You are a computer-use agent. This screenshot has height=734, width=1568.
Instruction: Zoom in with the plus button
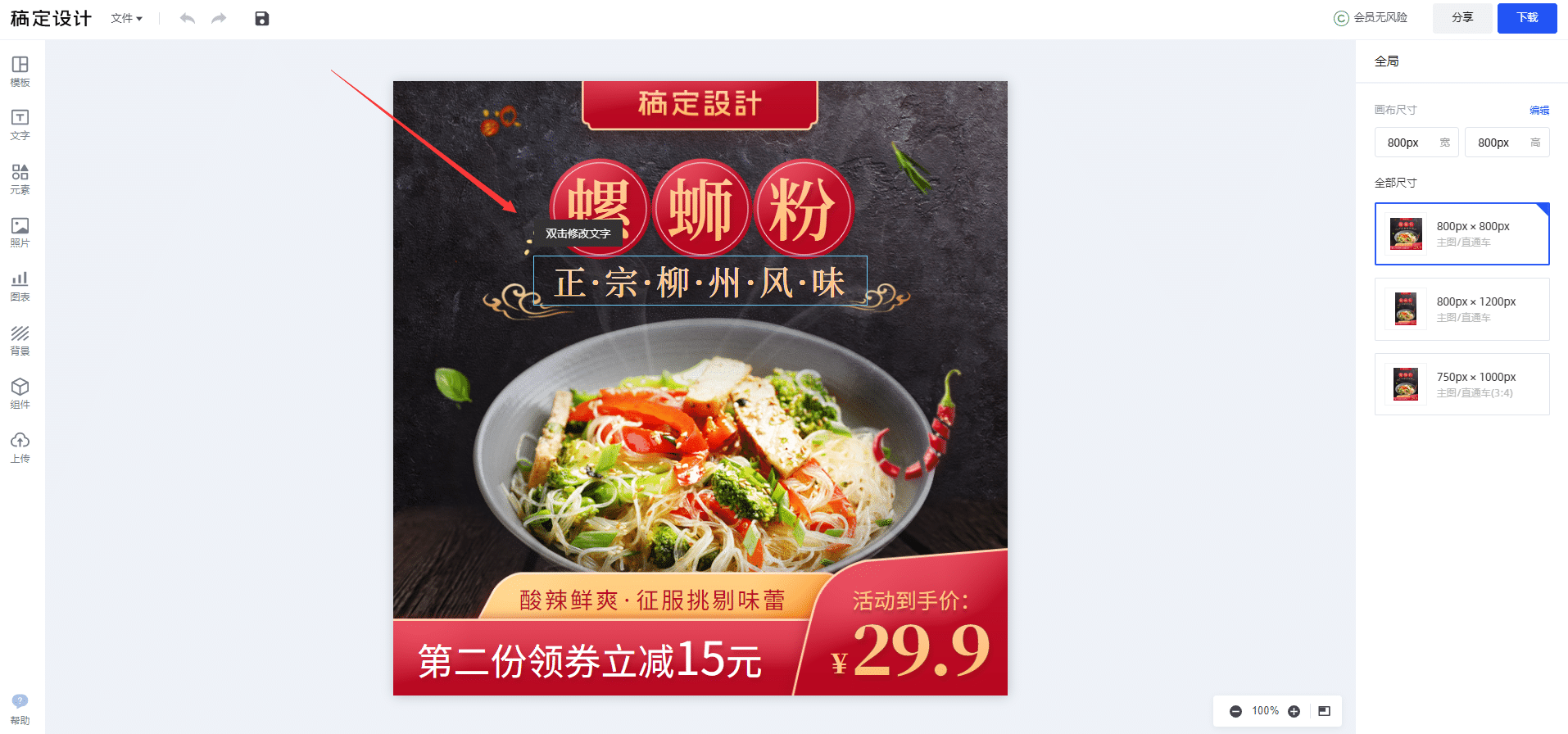1294,711
